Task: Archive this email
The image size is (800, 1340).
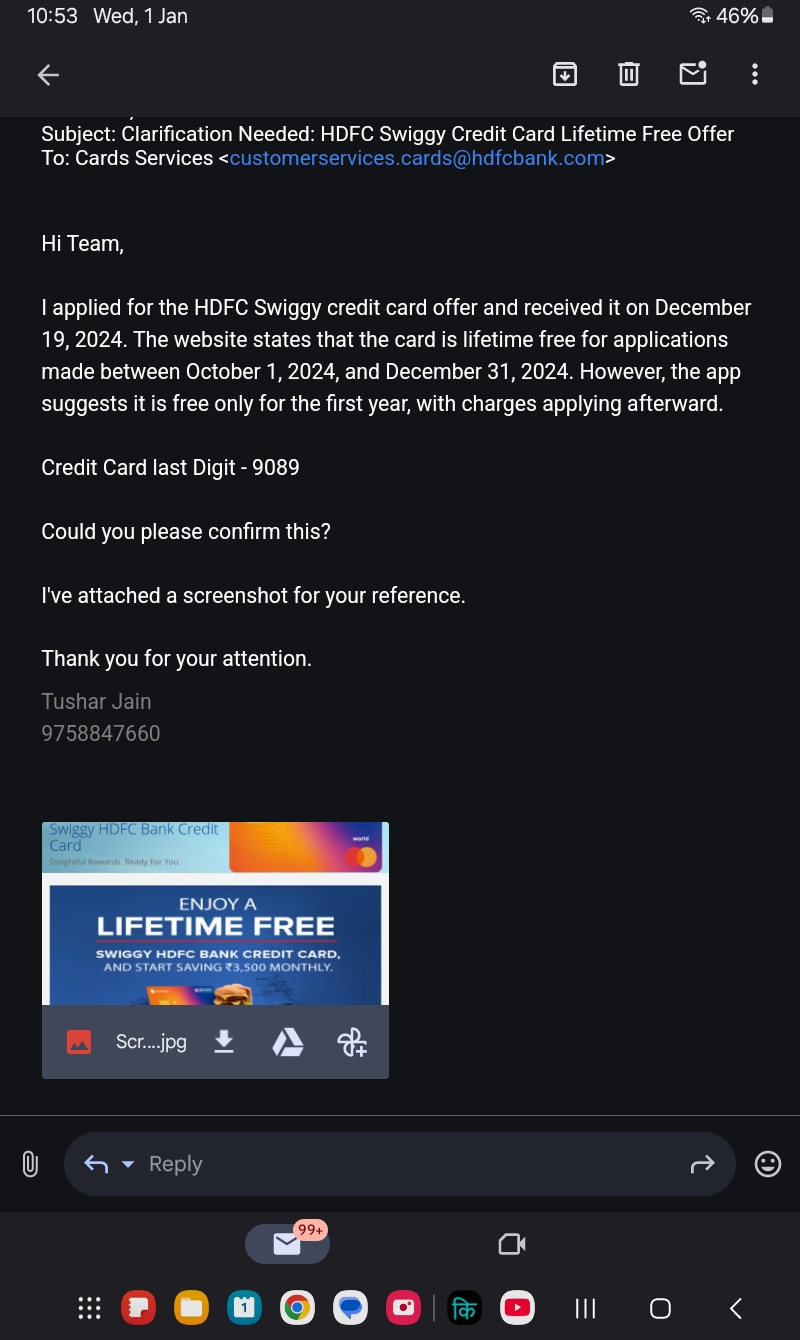Action: [565, 74]
